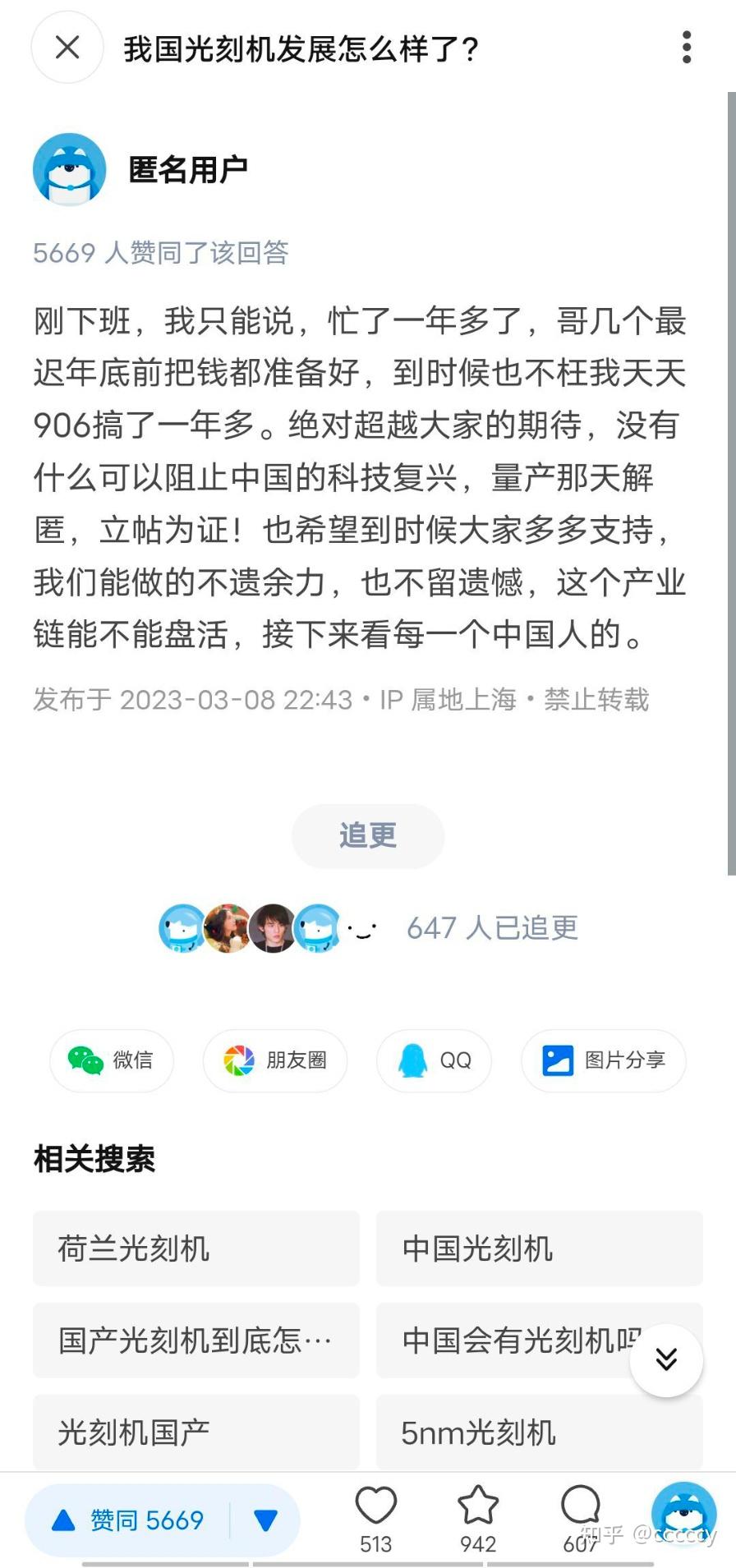Open 国产光刻机到底怎… related search
The image size is (736, 1568).
click(x=196, y=1340)
